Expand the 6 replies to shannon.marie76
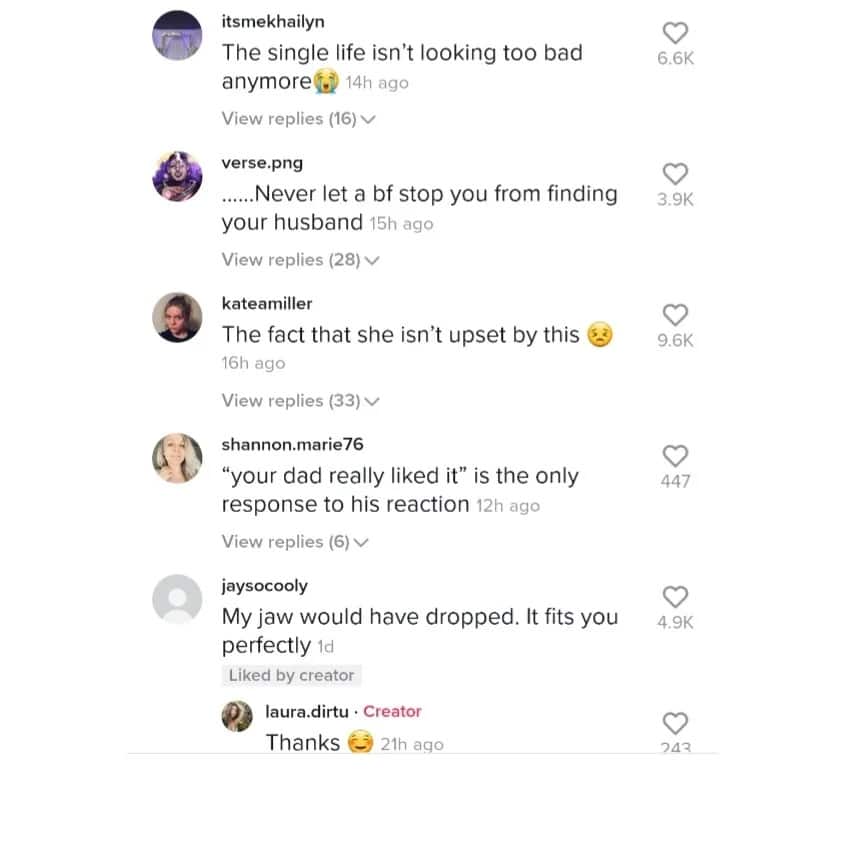 tap(295, 541)
